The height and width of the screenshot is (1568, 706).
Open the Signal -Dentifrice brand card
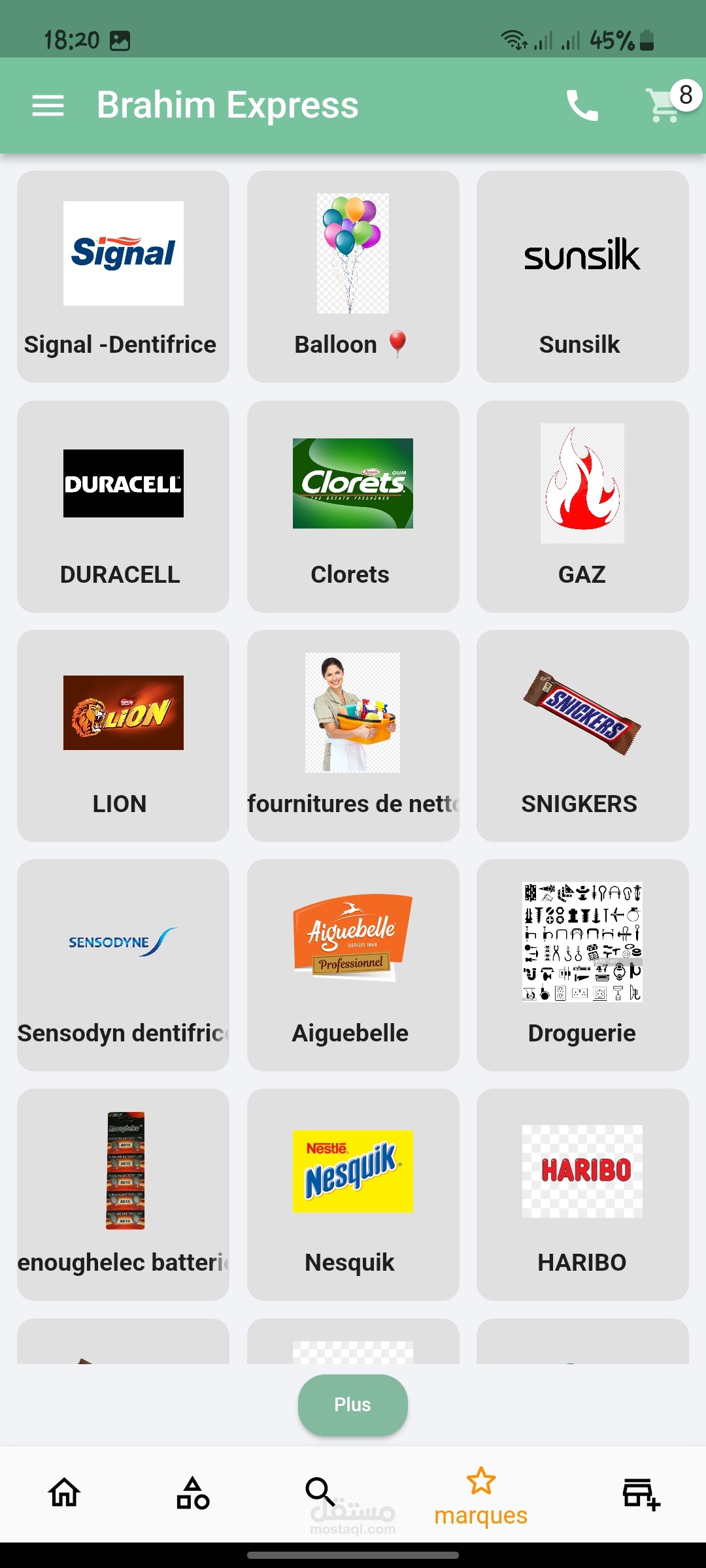click(123, 276)
